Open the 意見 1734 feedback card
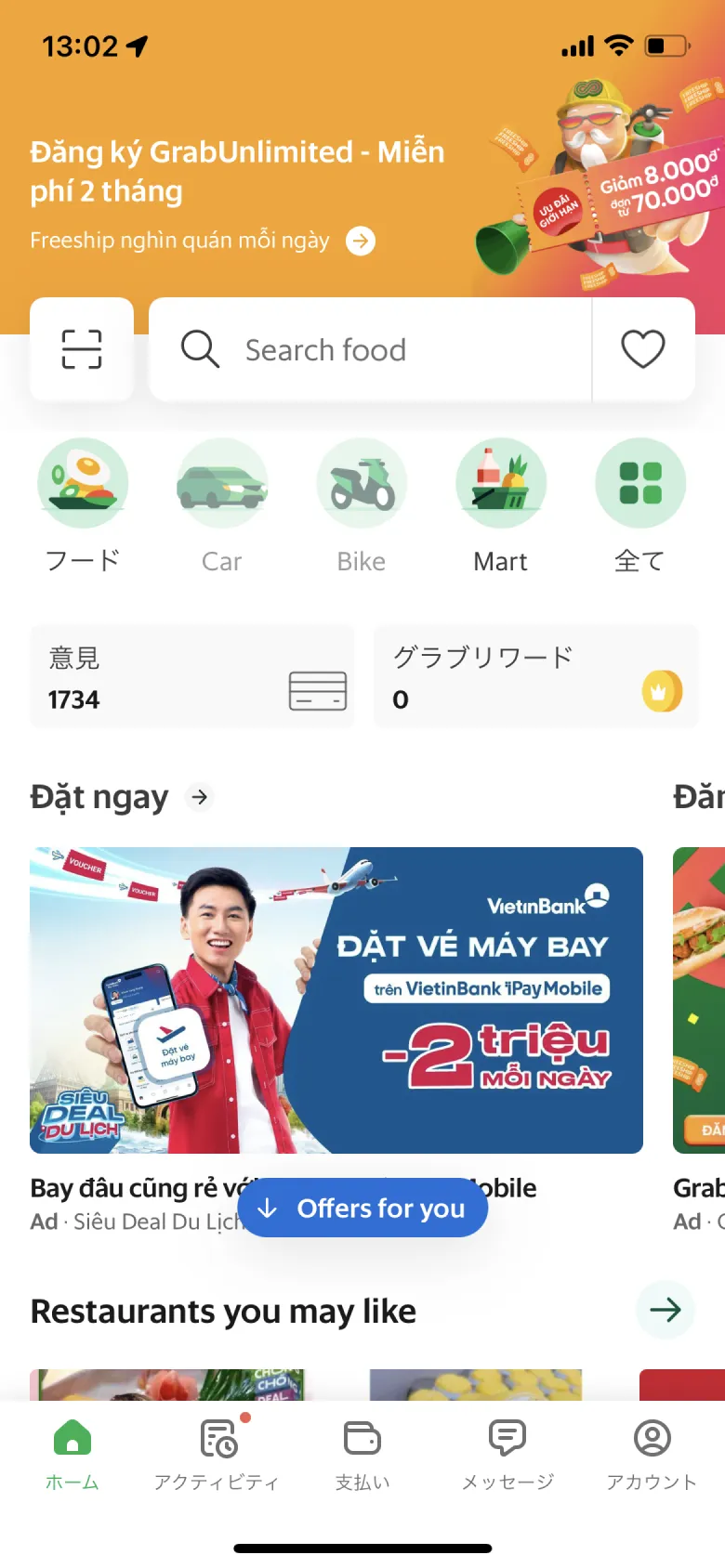The image size is (725, 1568). [x=191, y=675]
